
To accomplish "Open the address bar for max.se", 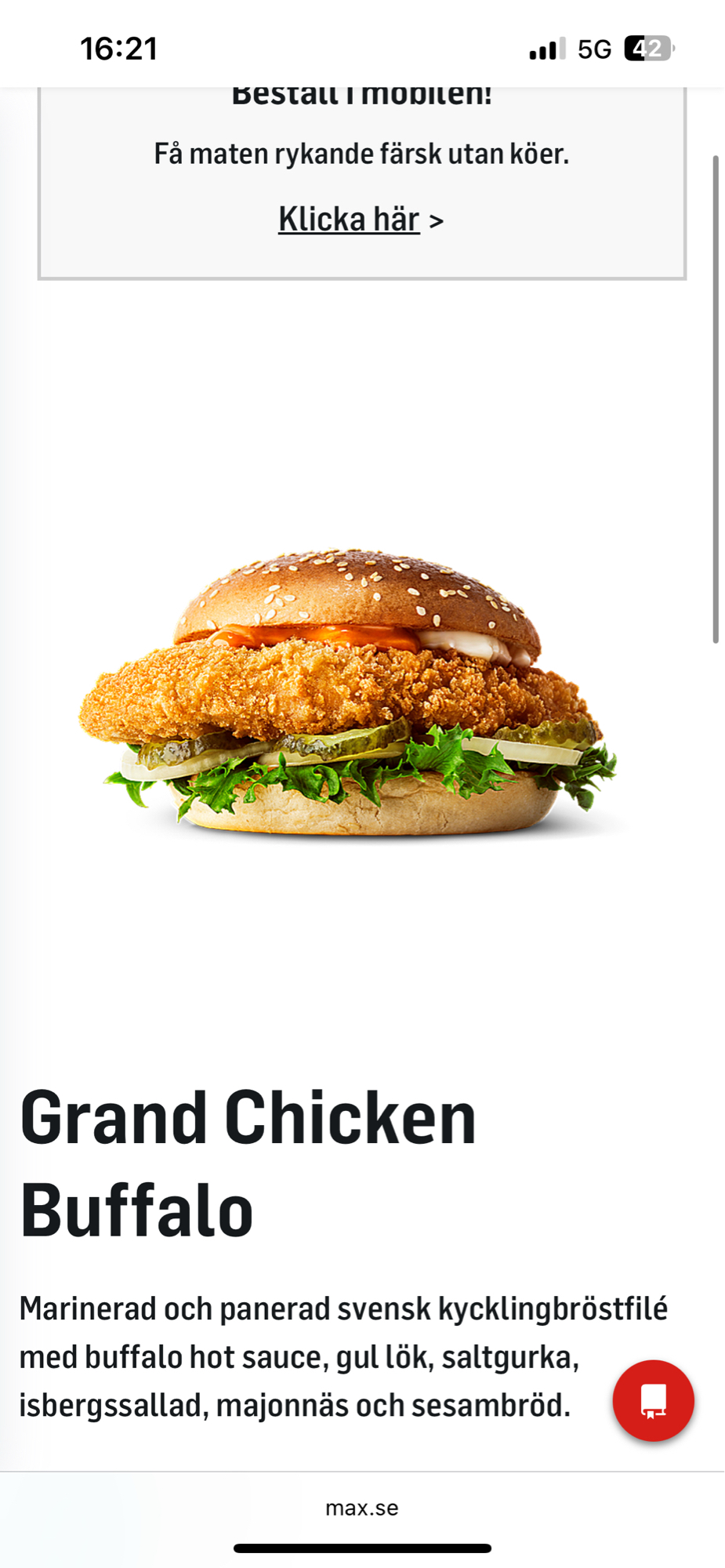I will [x=362, y=1508].
